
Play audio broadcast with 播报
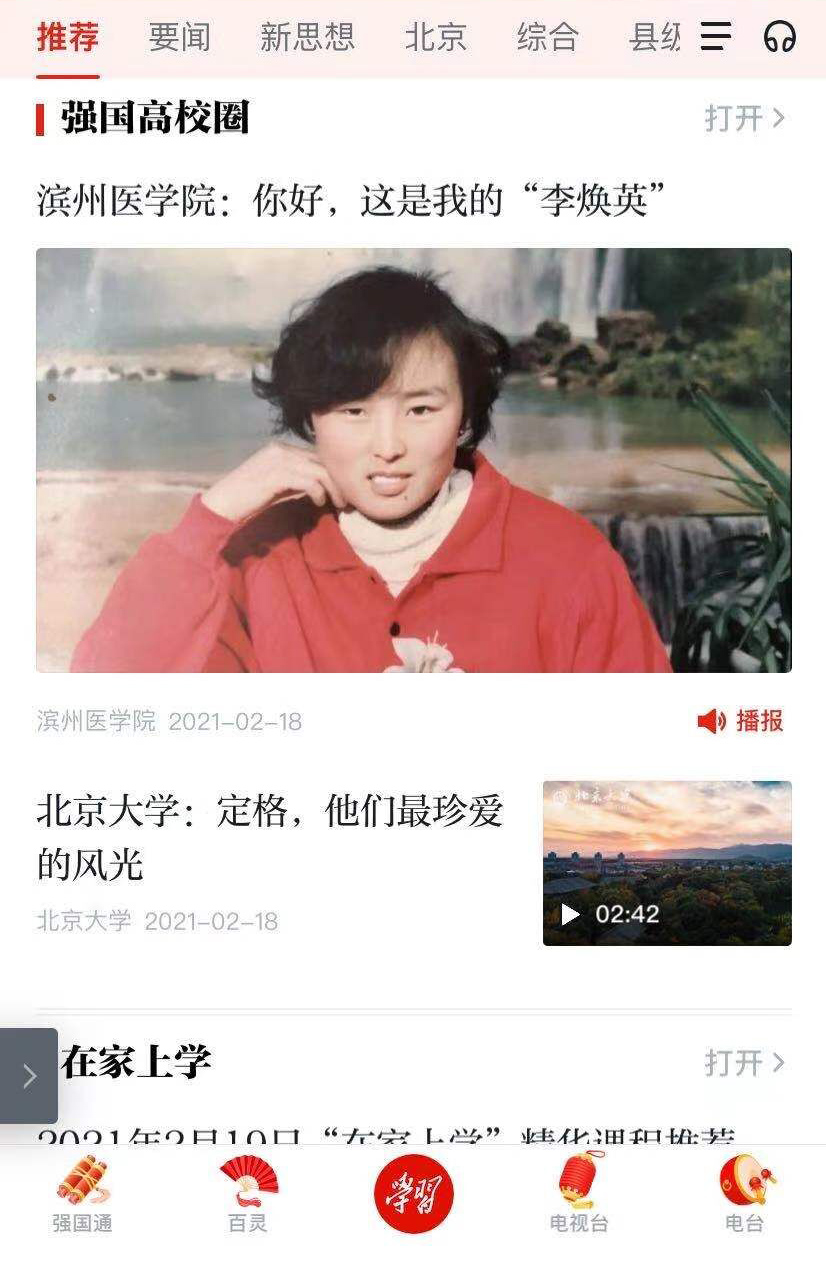click(741, 721)
